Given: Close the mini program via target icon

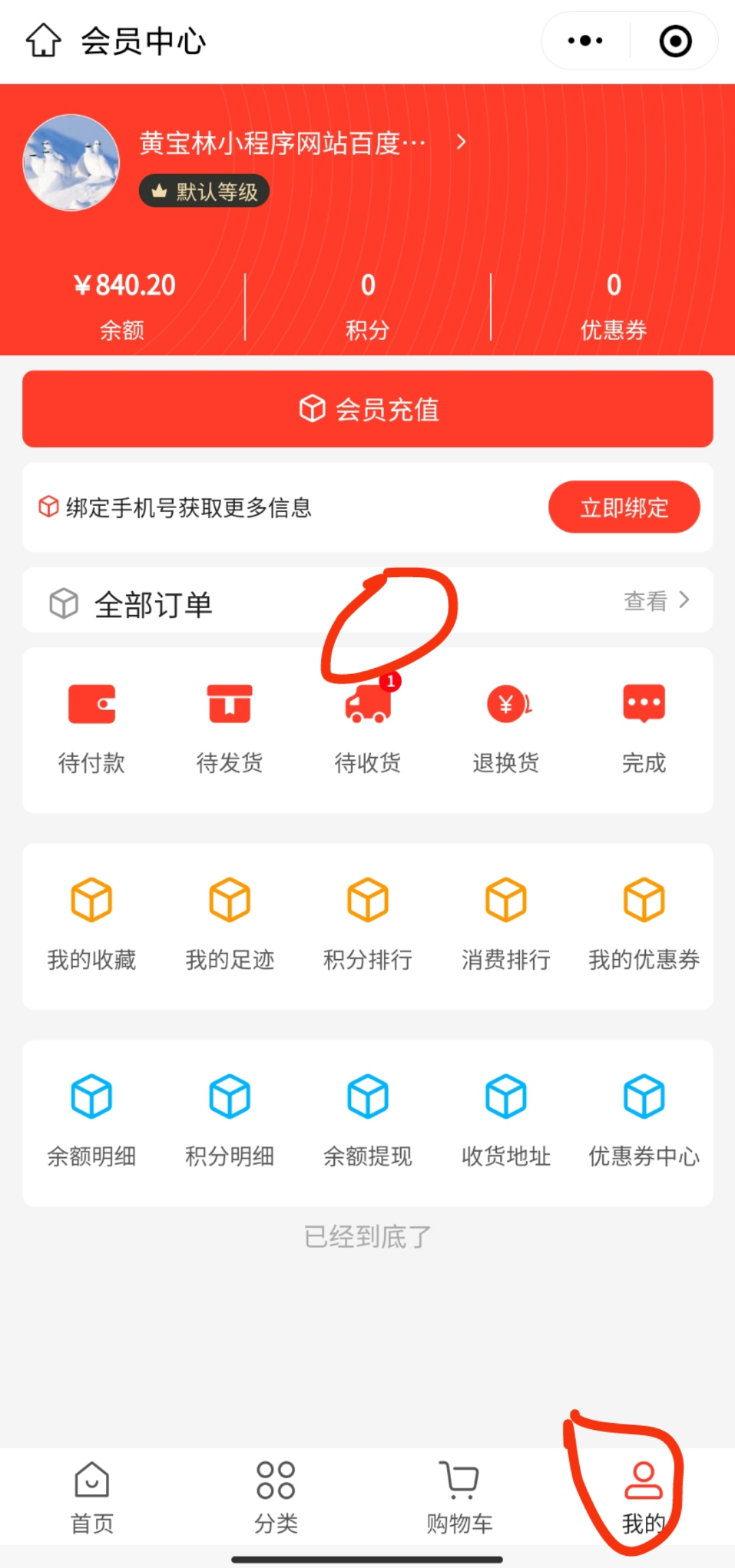Looking at the screenshot, I should coord(675,41).
